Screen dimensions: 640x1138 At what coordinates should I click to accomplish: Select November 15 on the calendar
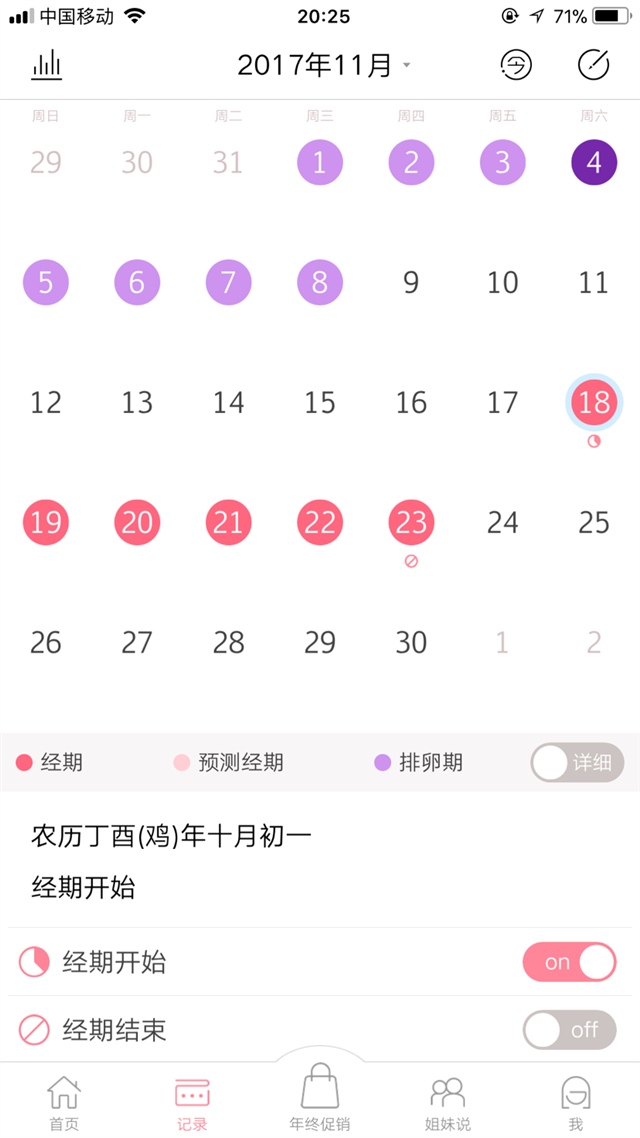coord(320,403)
